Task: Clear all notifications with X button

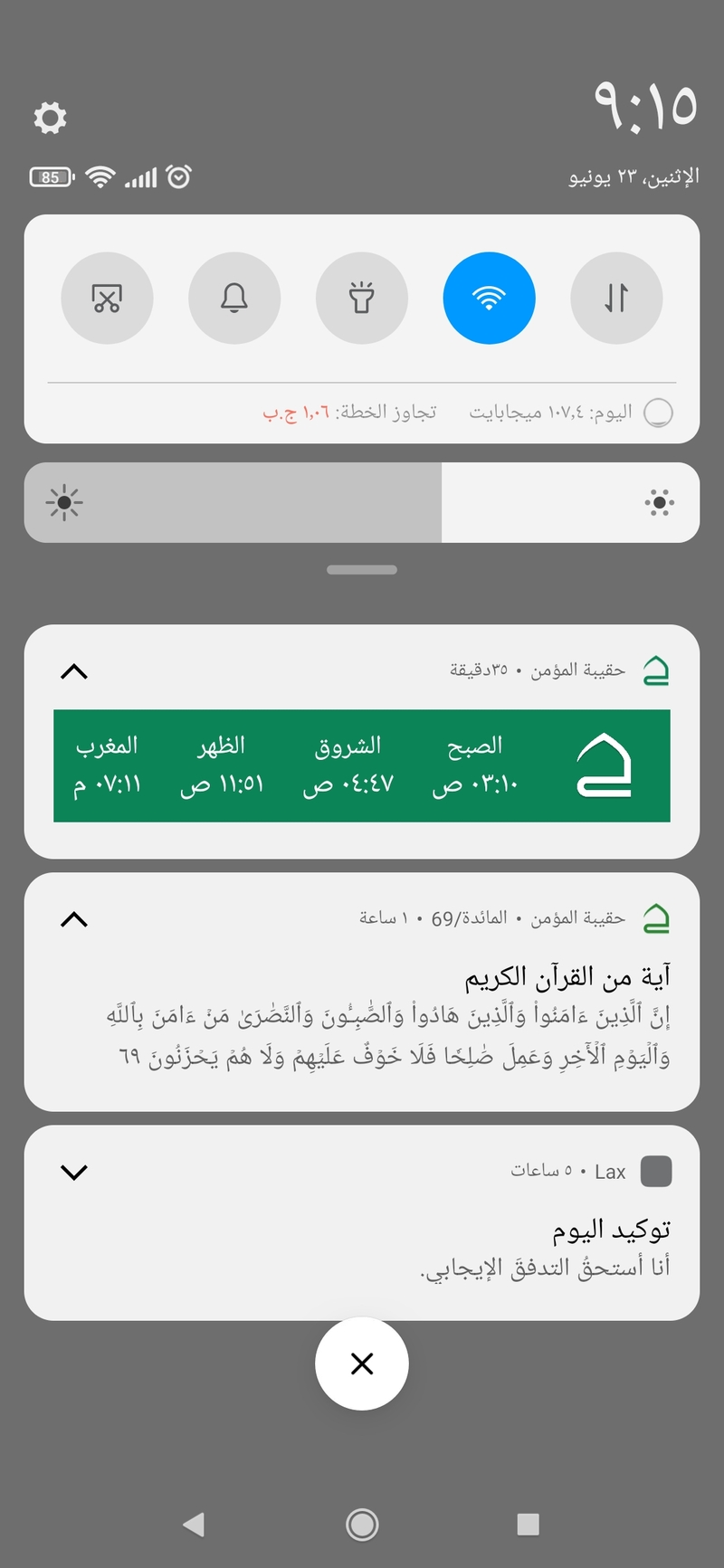Action: pyautogui.click(x=362, y=1364)
